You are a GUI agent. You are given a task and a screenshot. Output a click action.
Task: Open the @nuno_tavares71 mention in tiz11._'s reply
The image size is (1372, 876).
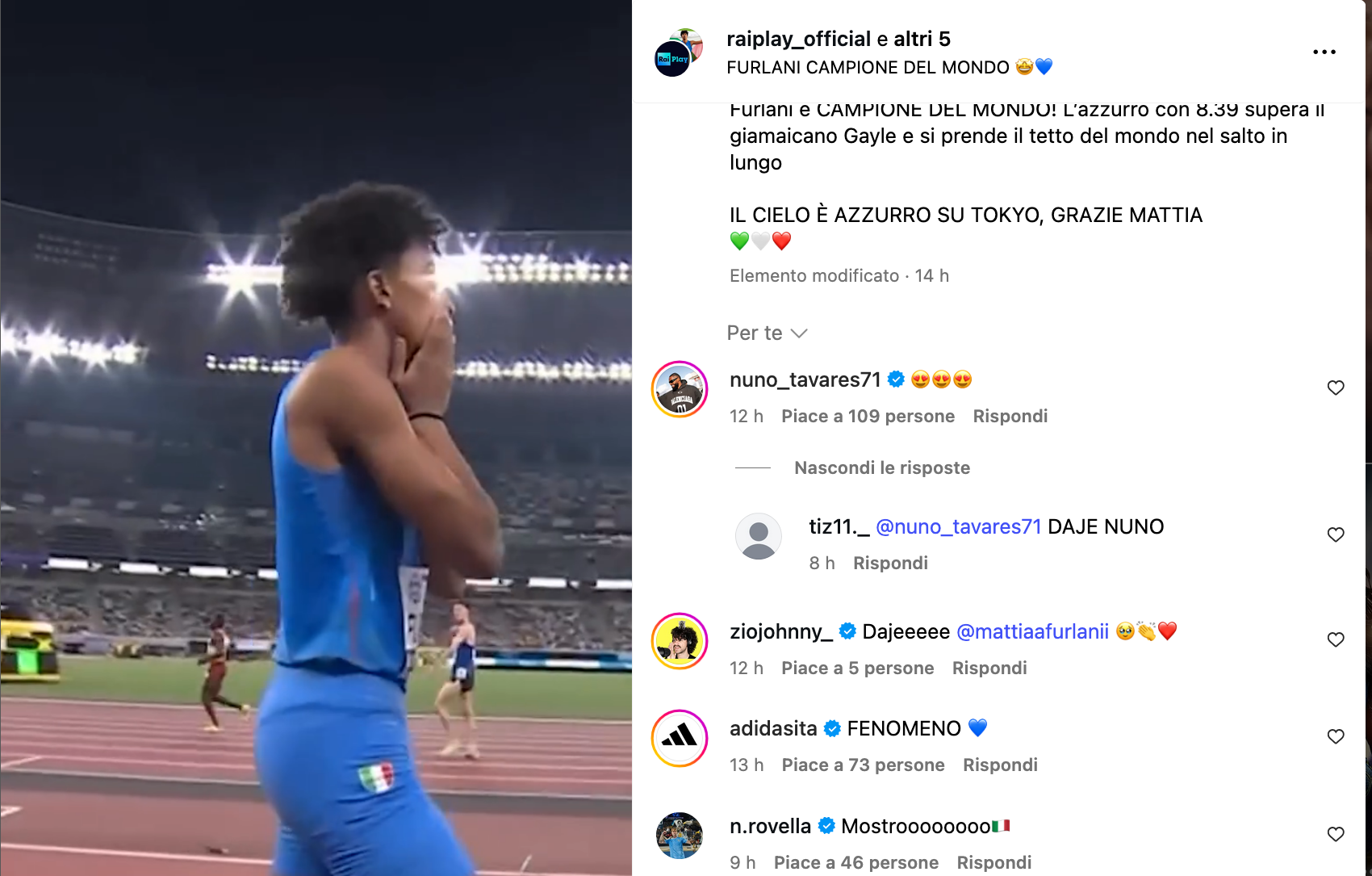click(958, 526)
